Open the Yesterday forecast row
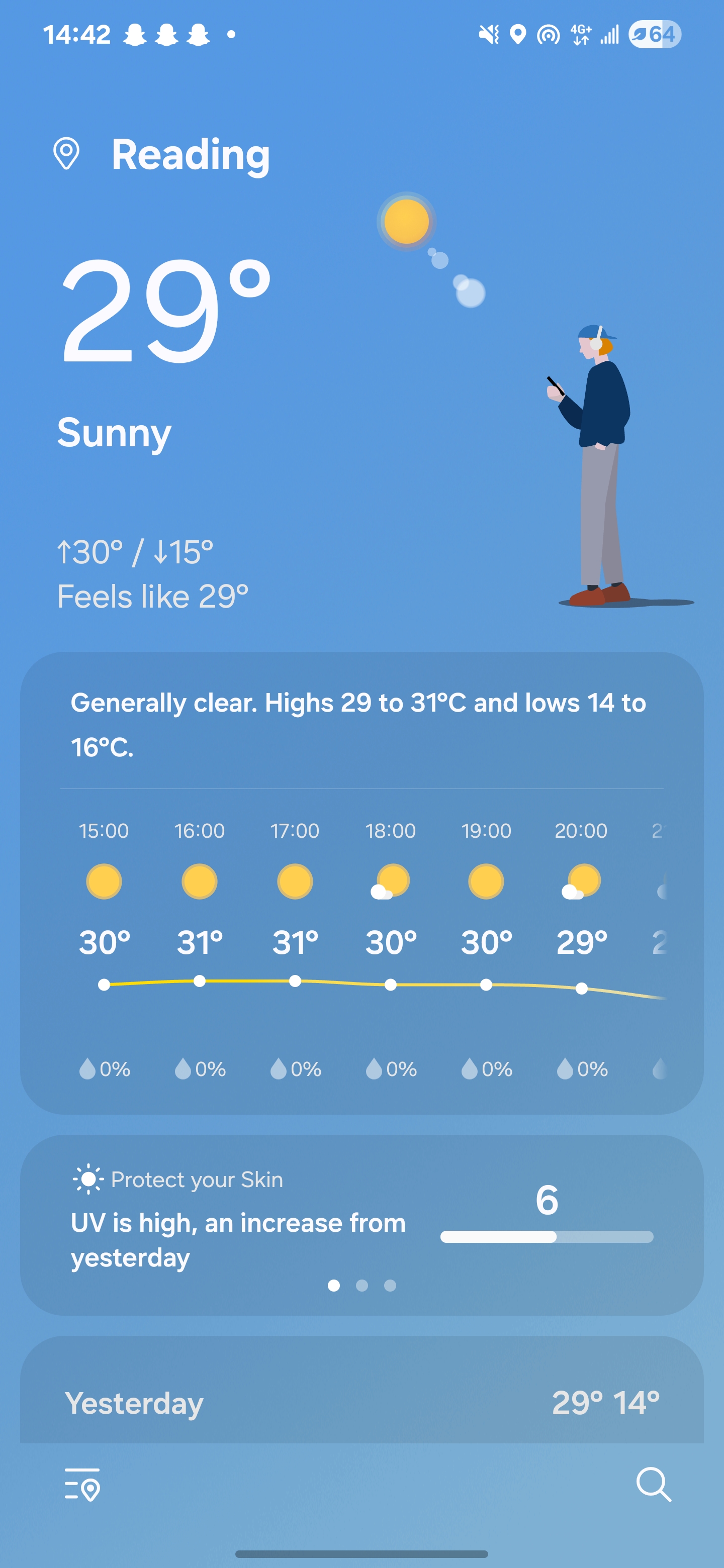The image size is (724, 1568). (361, 1403)
